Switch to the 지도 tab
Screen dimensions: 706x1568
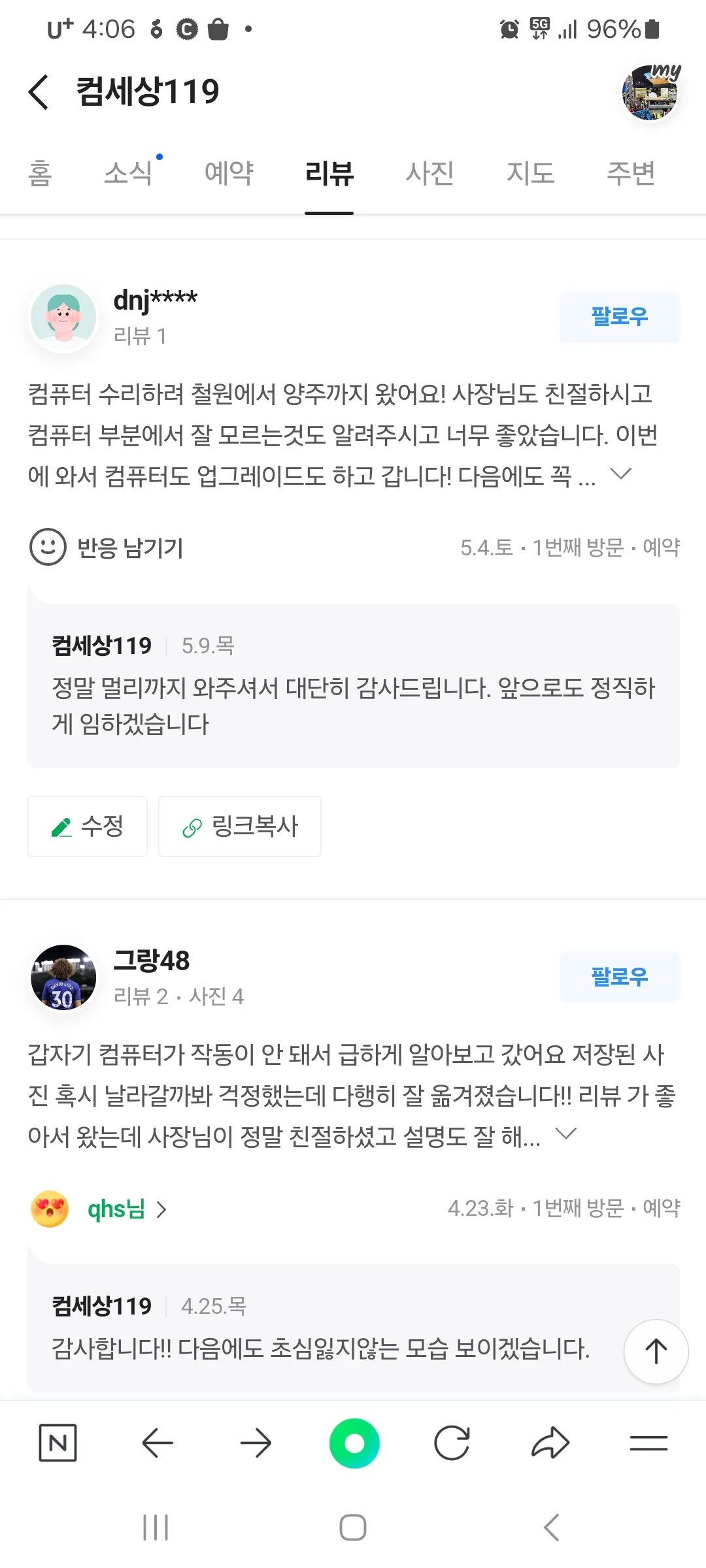coord(531,173)
